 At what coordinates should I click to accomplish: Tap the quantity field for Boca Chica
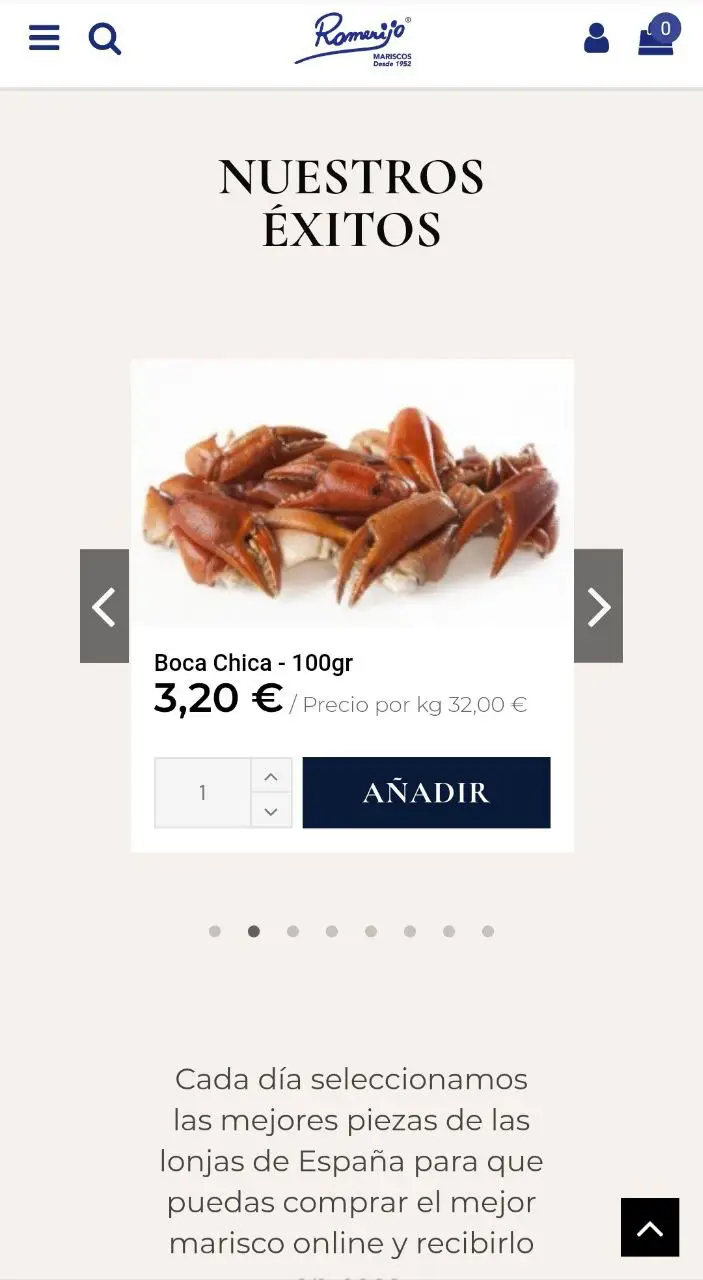[203, 793]
